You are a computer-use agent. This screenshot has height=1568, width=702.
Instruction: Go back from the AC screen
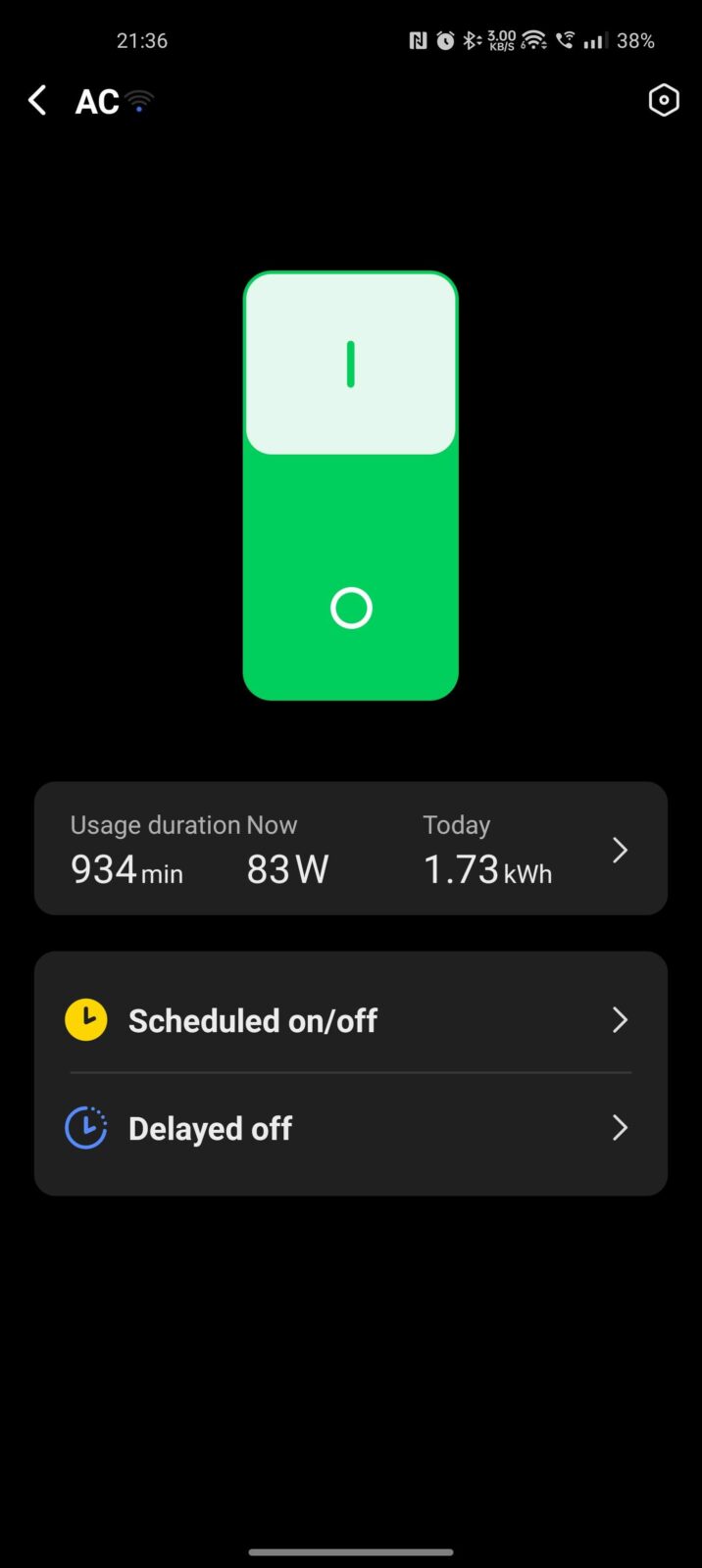pyautogui.click(x=37, y=100)
